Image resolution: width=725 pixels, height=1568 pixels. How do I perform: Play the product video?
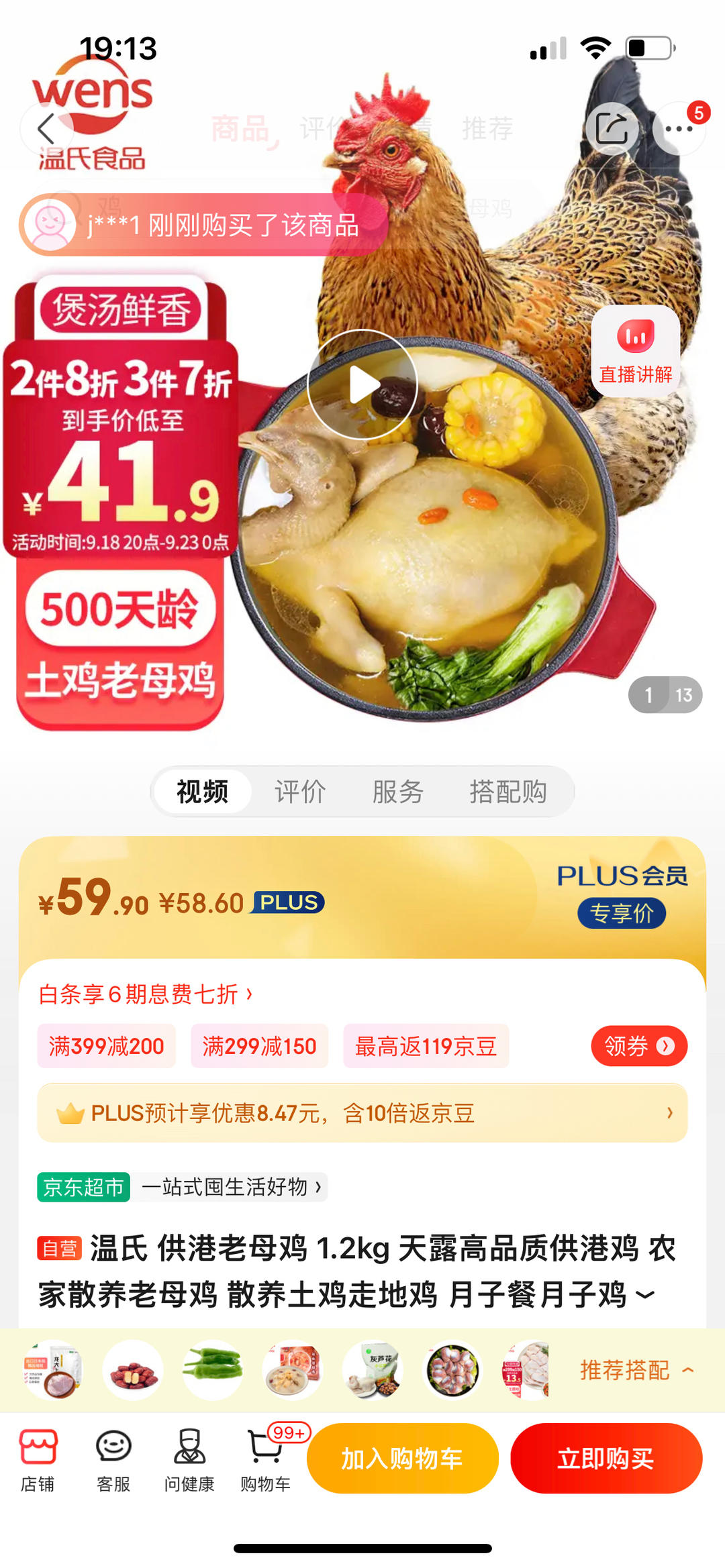pyautogui.click(x=362, y=385)
